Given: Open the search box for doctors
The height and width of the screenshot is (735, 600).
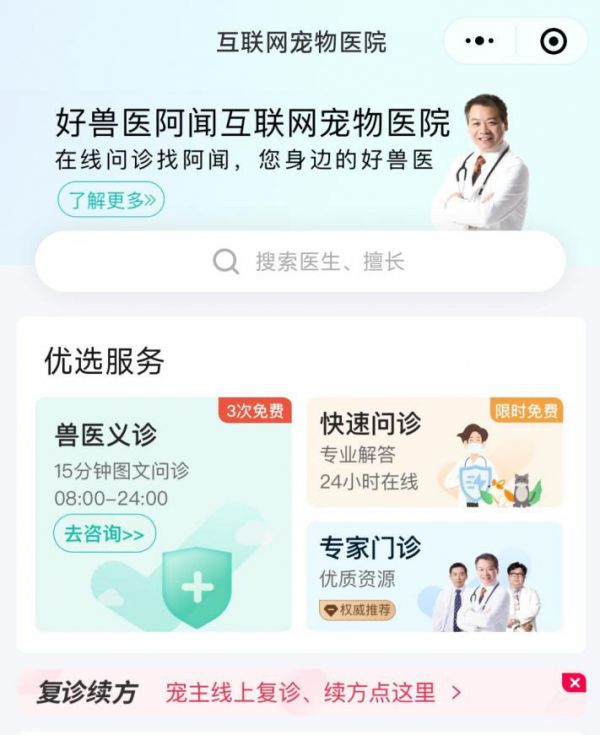Looking at the screenshot, I should pyautogui.click(x=300, y=262).
